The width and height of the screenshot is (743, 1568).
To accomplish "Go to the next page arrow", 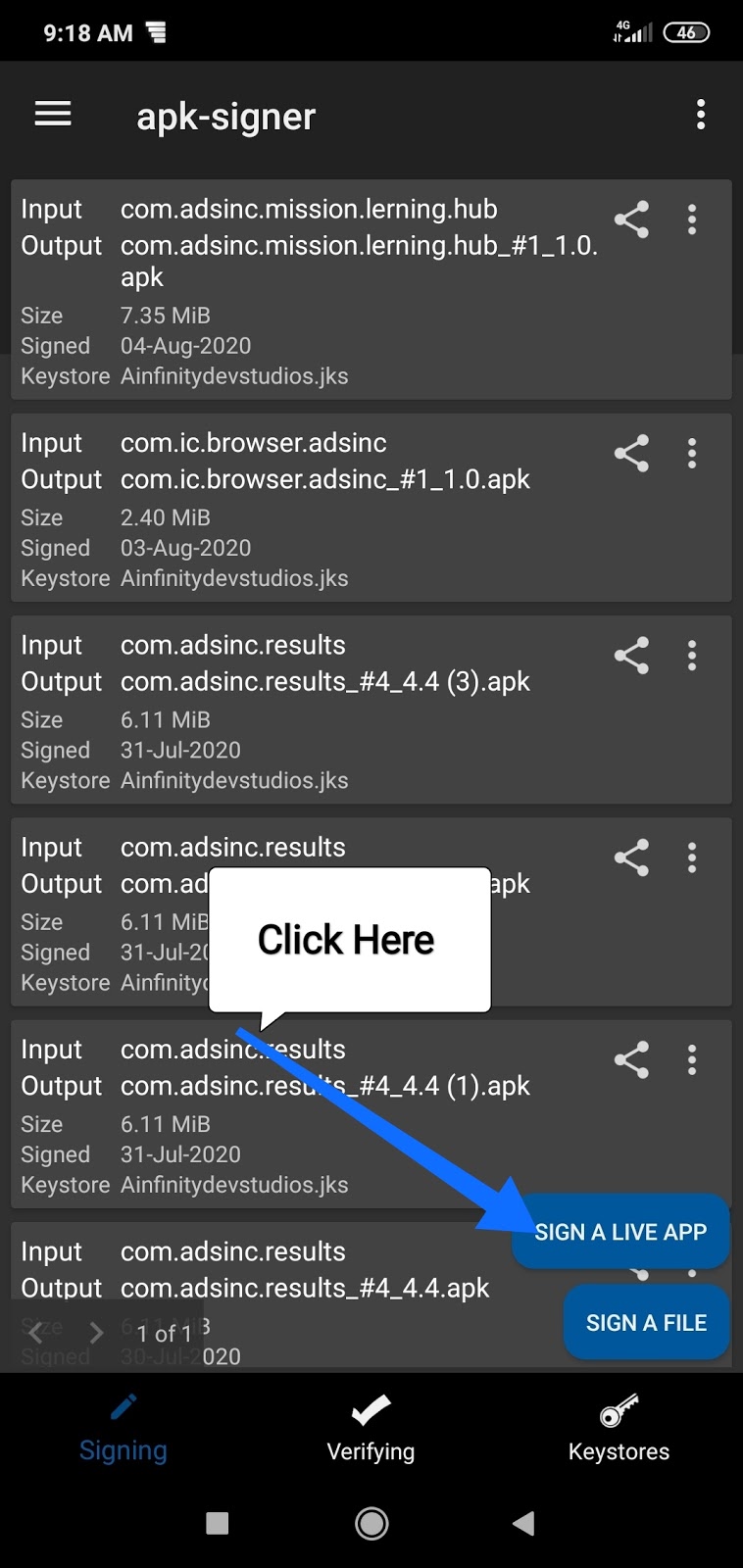I will [96, 1333].
